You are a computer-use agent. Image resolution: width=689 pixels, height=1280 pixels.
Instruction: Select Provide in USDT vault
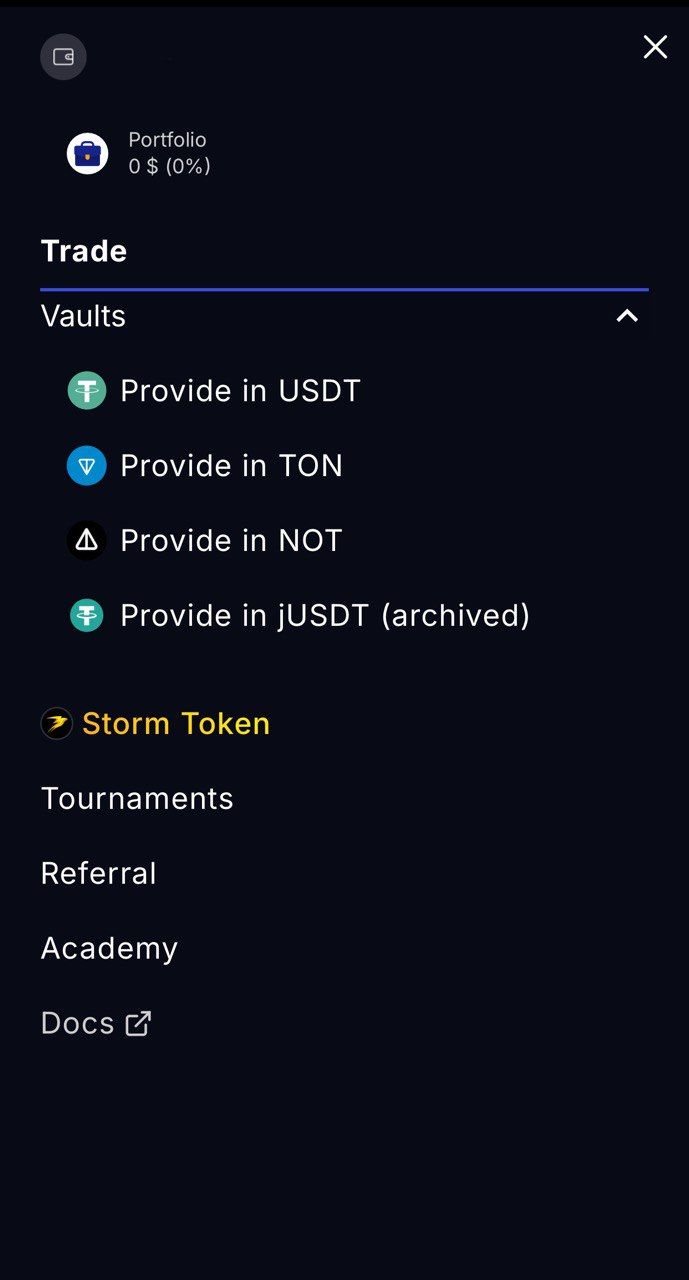[x=240, y=391]
